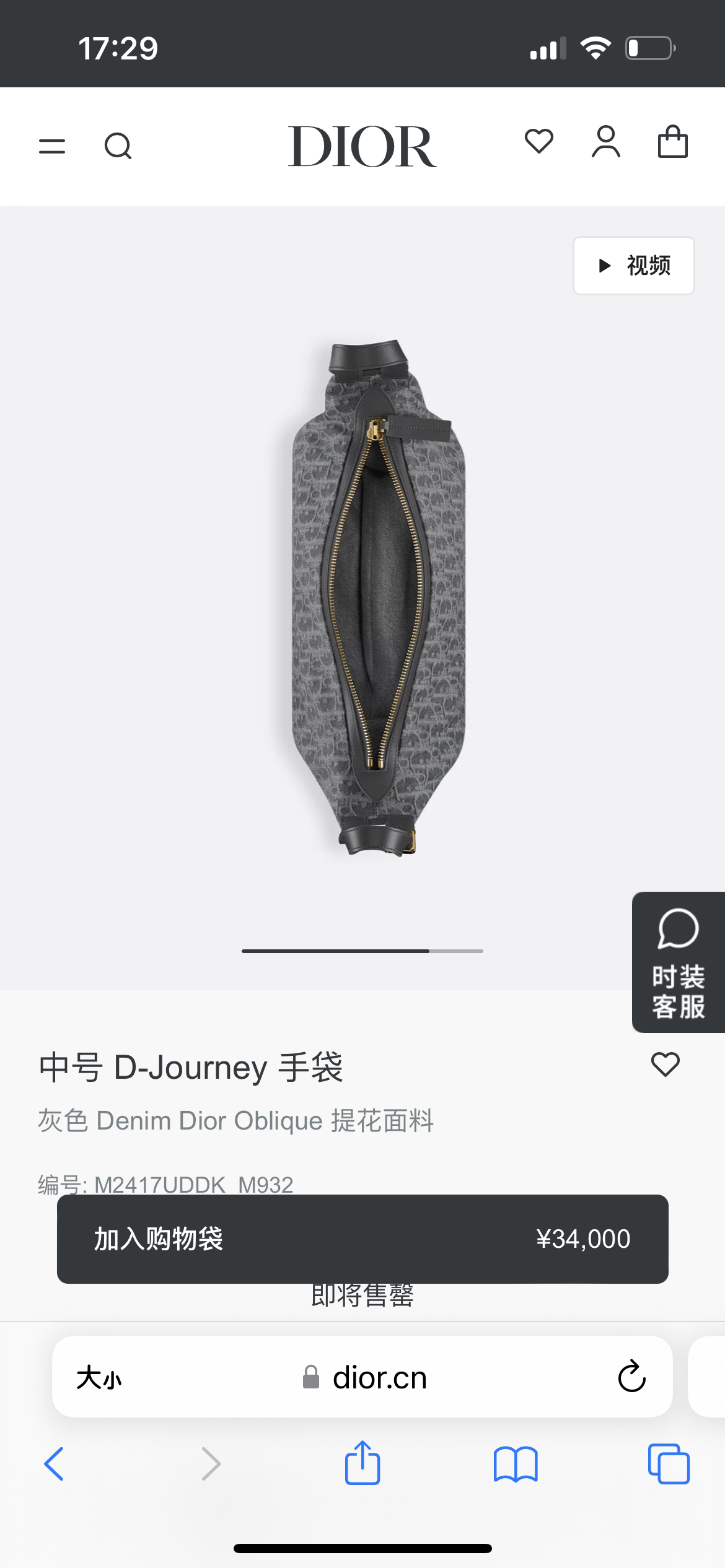This screenshot has width=725, height=1568.
Task: Reload the page
Action: [631, 1377]
